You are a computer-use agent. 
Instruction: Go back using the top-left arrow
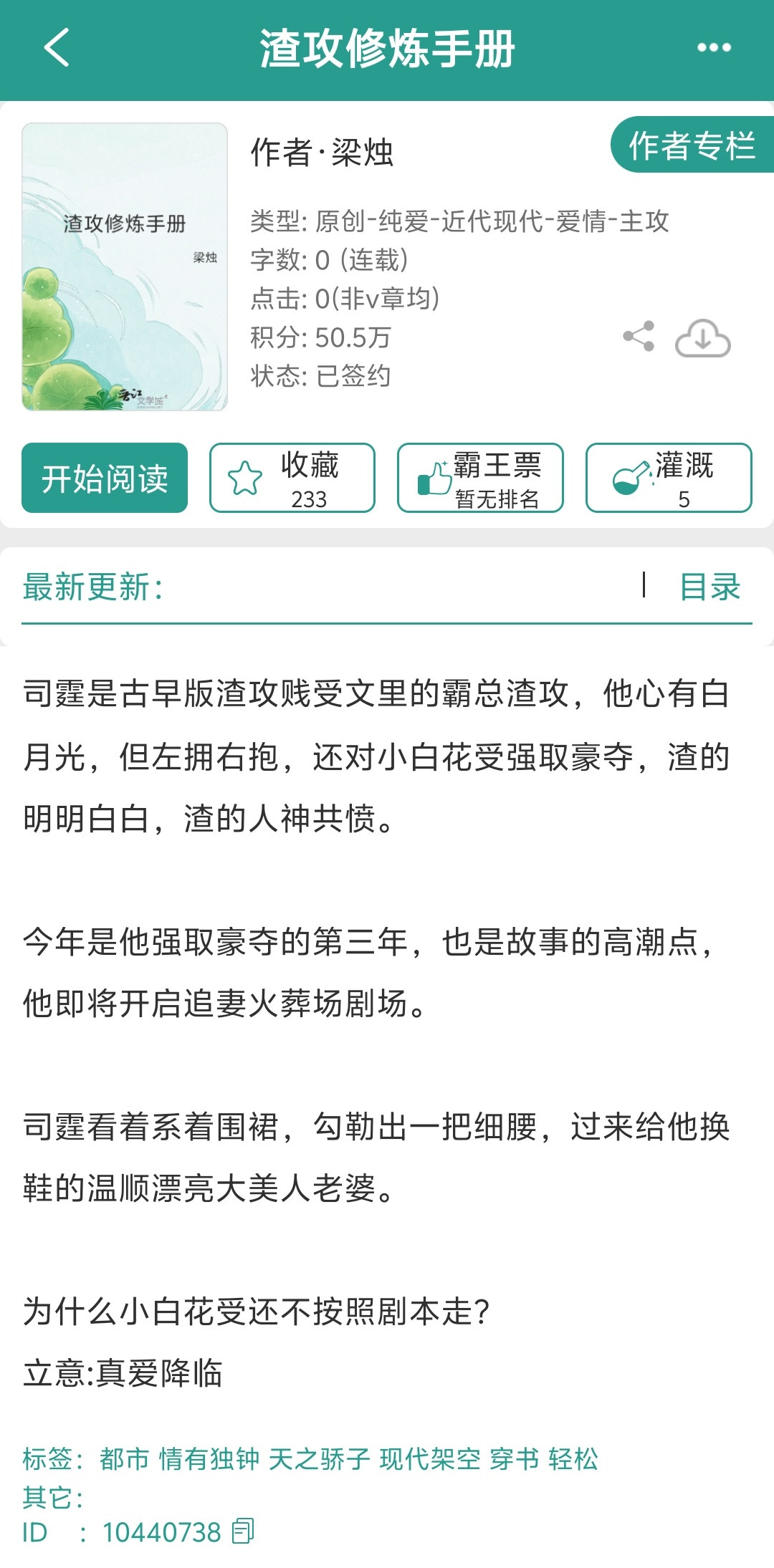pyautogui.click(x=57, y=48)
